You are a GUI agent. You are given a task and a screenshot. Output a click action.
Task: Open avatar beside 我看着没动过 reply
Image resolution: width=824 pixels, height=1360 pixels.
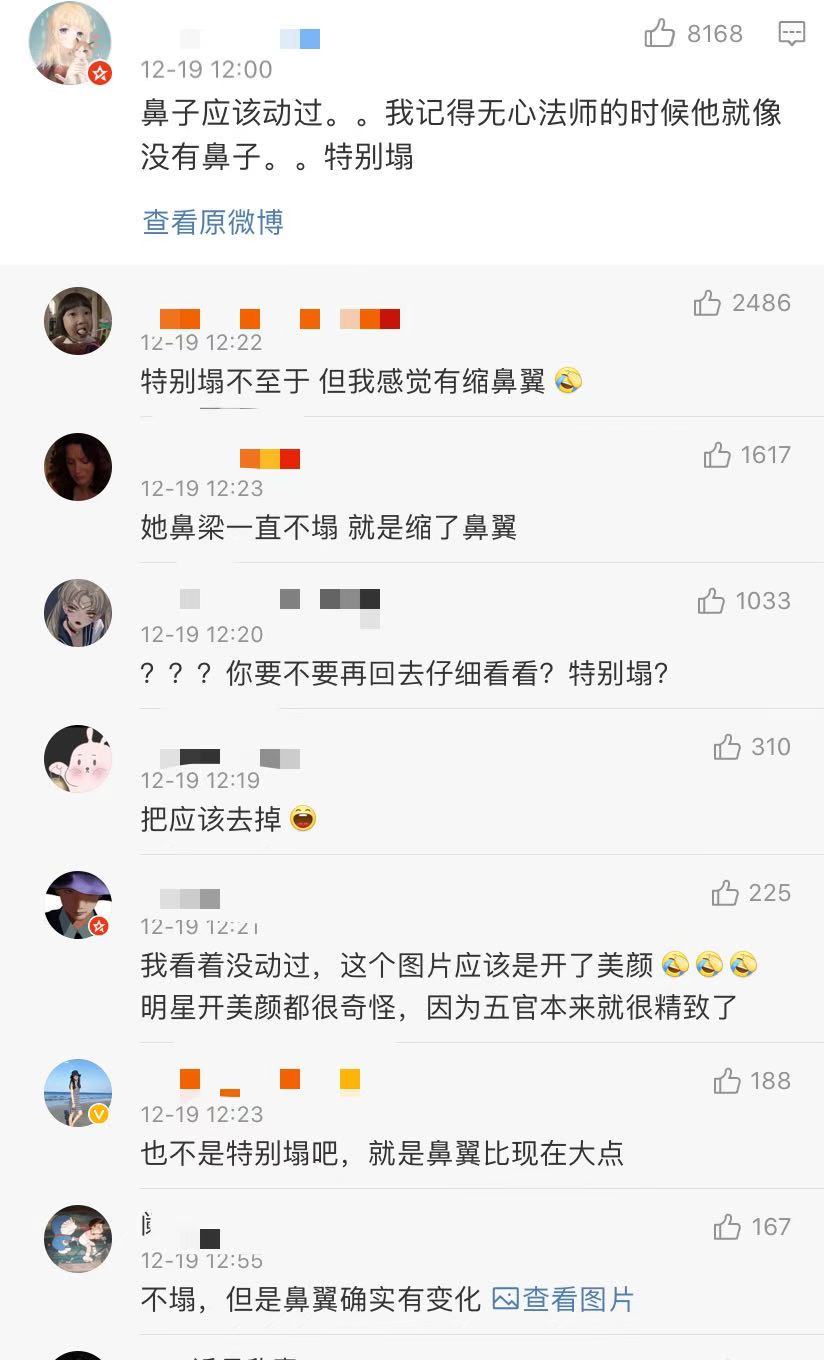pyautogui.click(x=78, y=904)
